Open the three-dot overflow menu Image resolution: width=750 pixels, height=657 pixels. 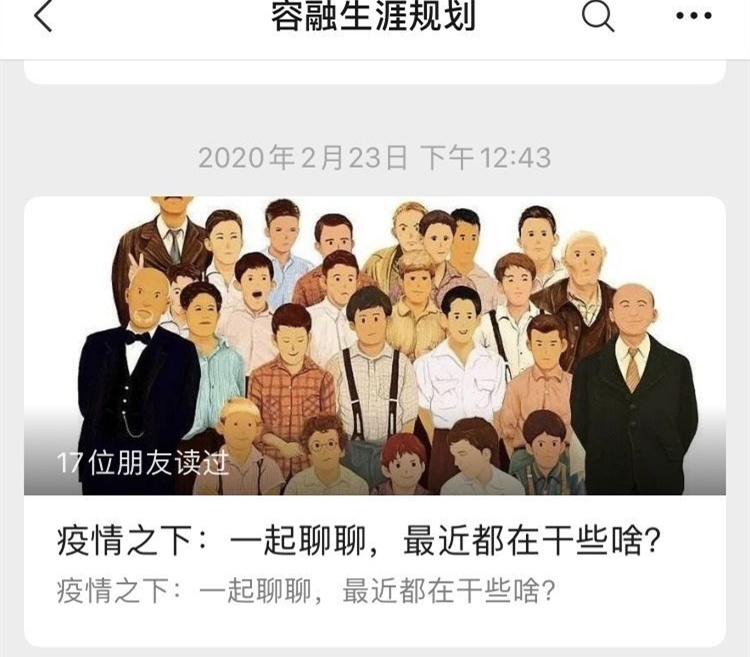693,17
